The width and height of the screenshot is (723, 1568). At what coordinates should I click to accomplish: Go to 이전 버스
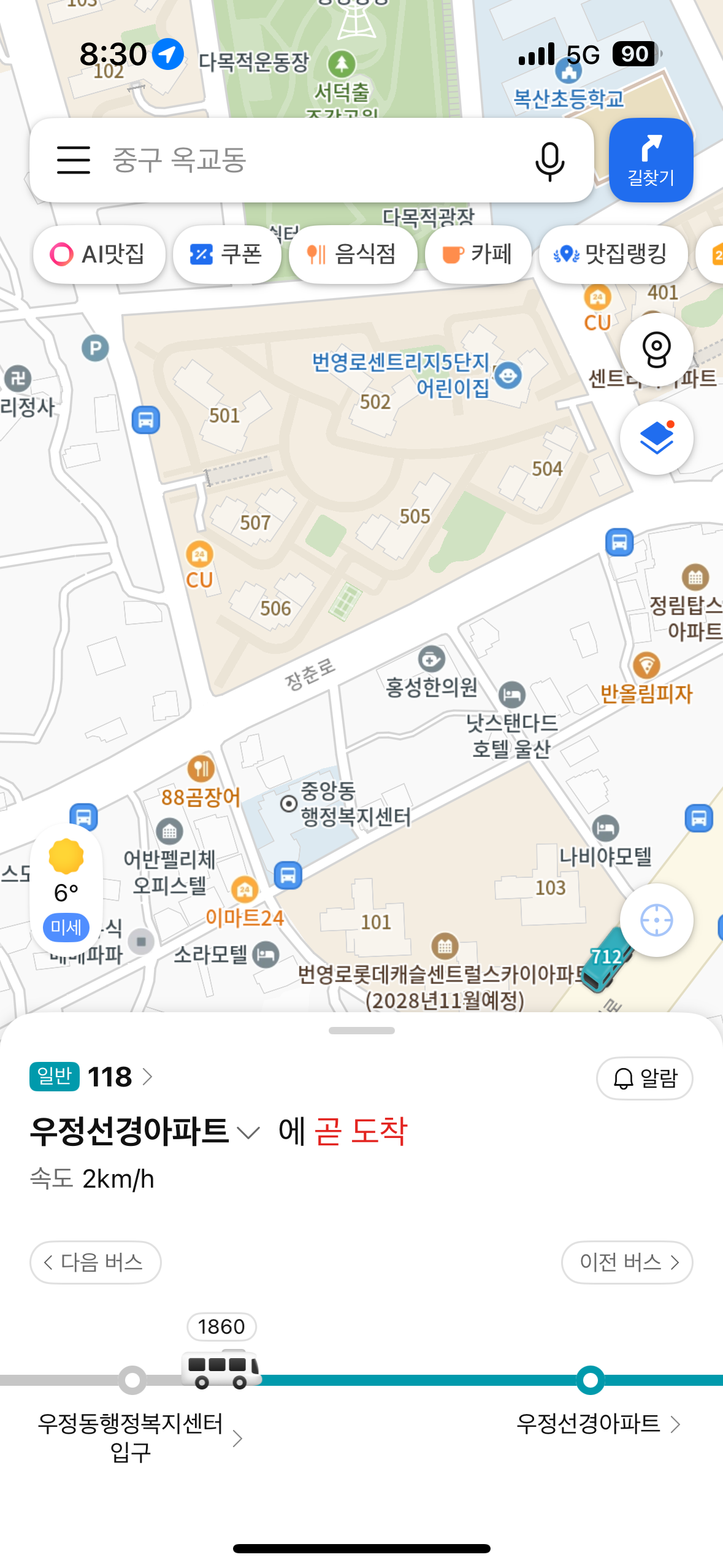pos(627,1262)
